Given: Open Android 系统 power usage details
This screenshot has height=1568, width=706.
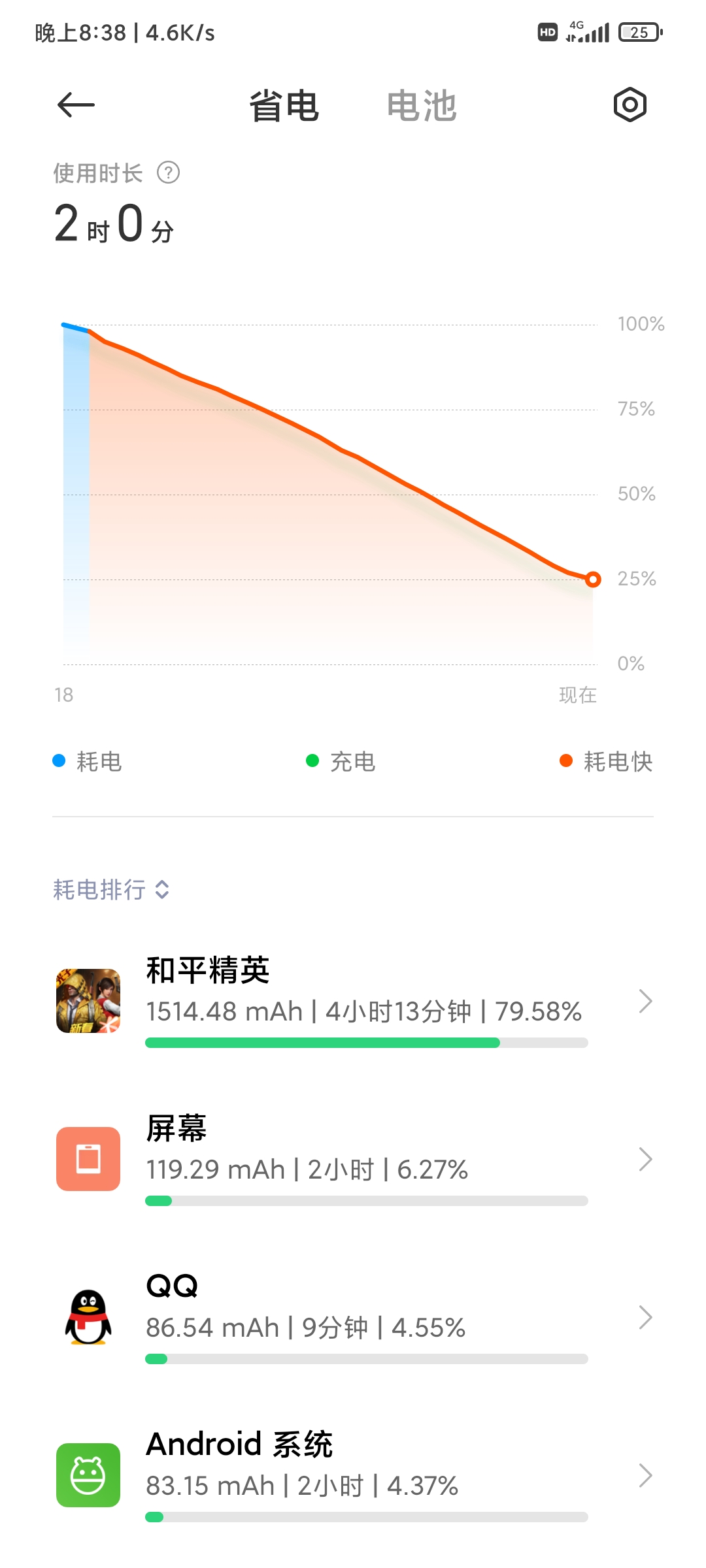Looking at the screenshot, I should [353, 1475].
